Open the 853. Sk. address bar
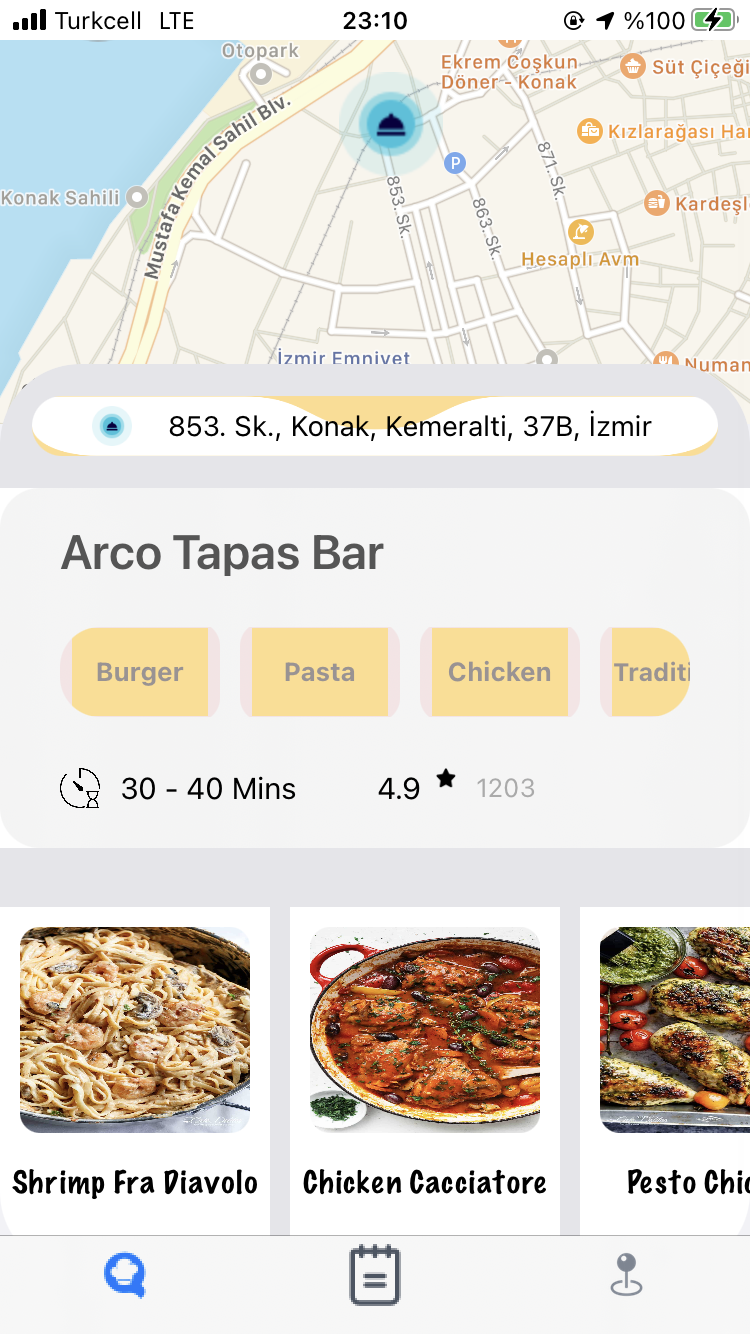750x1334 pixels. point(375,426)
